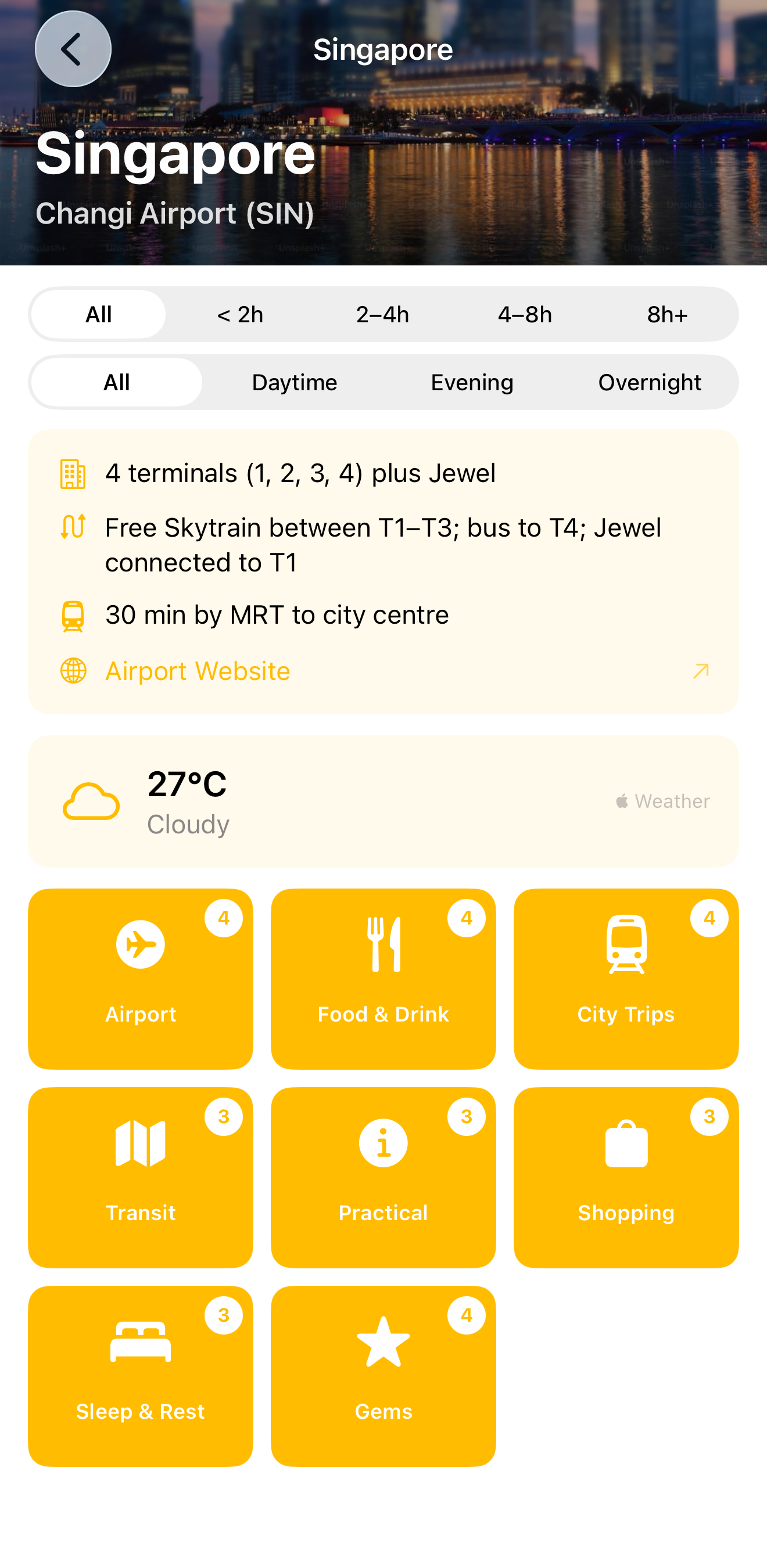Go back using the arrow button
This screenshot has height=1568, width=767.
pyautogui.click(x=73, y=49)
